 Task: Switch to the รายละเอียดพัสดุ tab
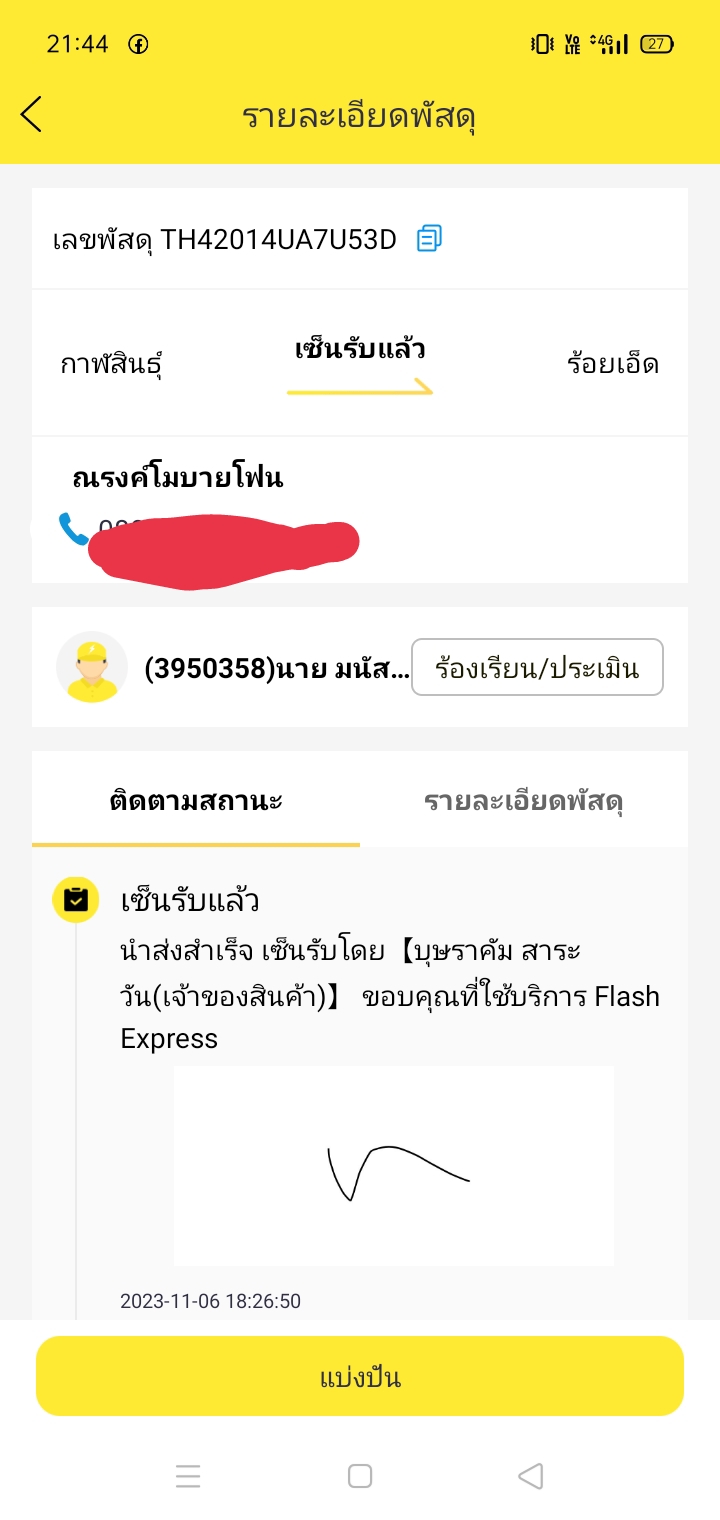pyautogui.click(x=524, y=798)
